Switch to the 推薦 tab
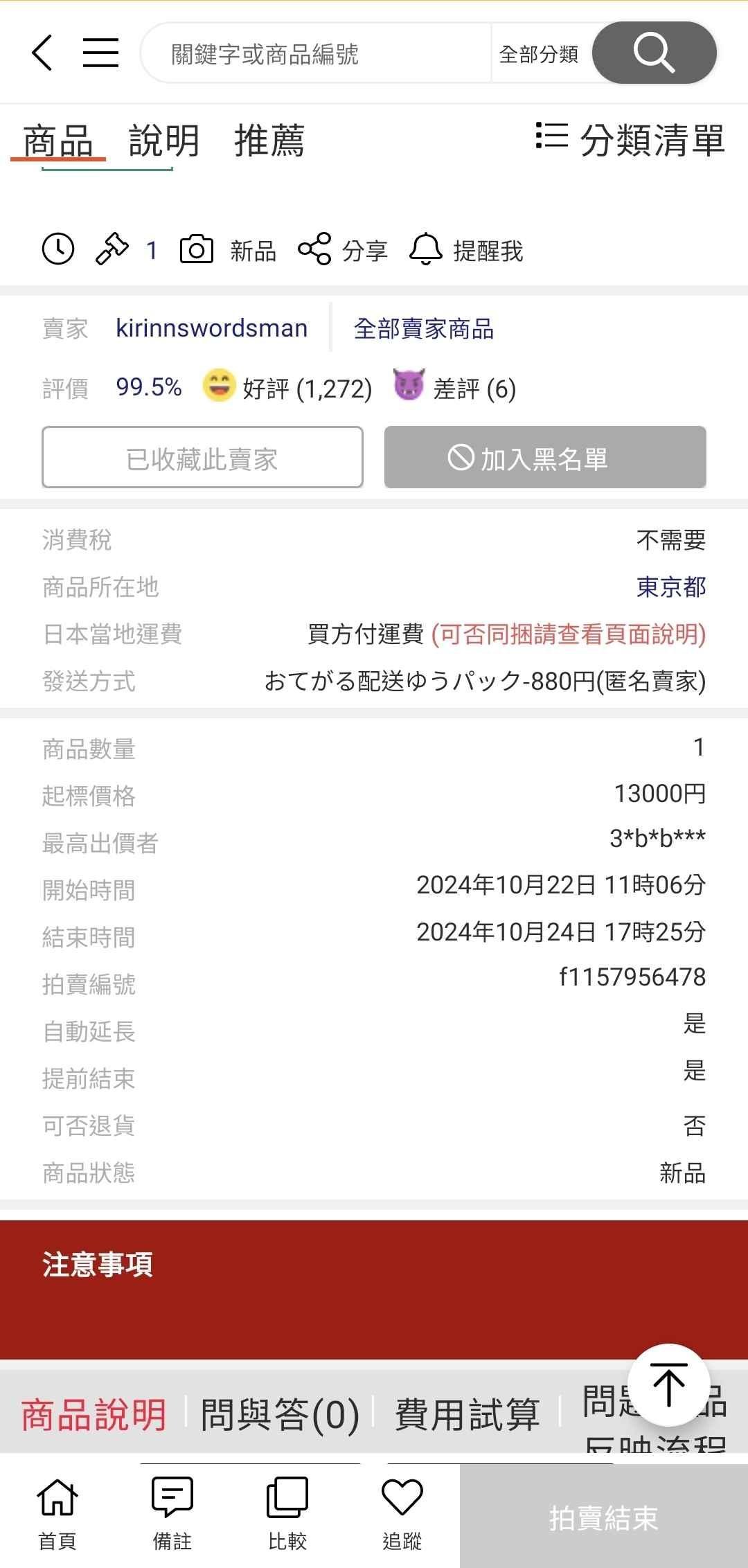This screenshot has width=748, height=1568. [x=269, y=141]
